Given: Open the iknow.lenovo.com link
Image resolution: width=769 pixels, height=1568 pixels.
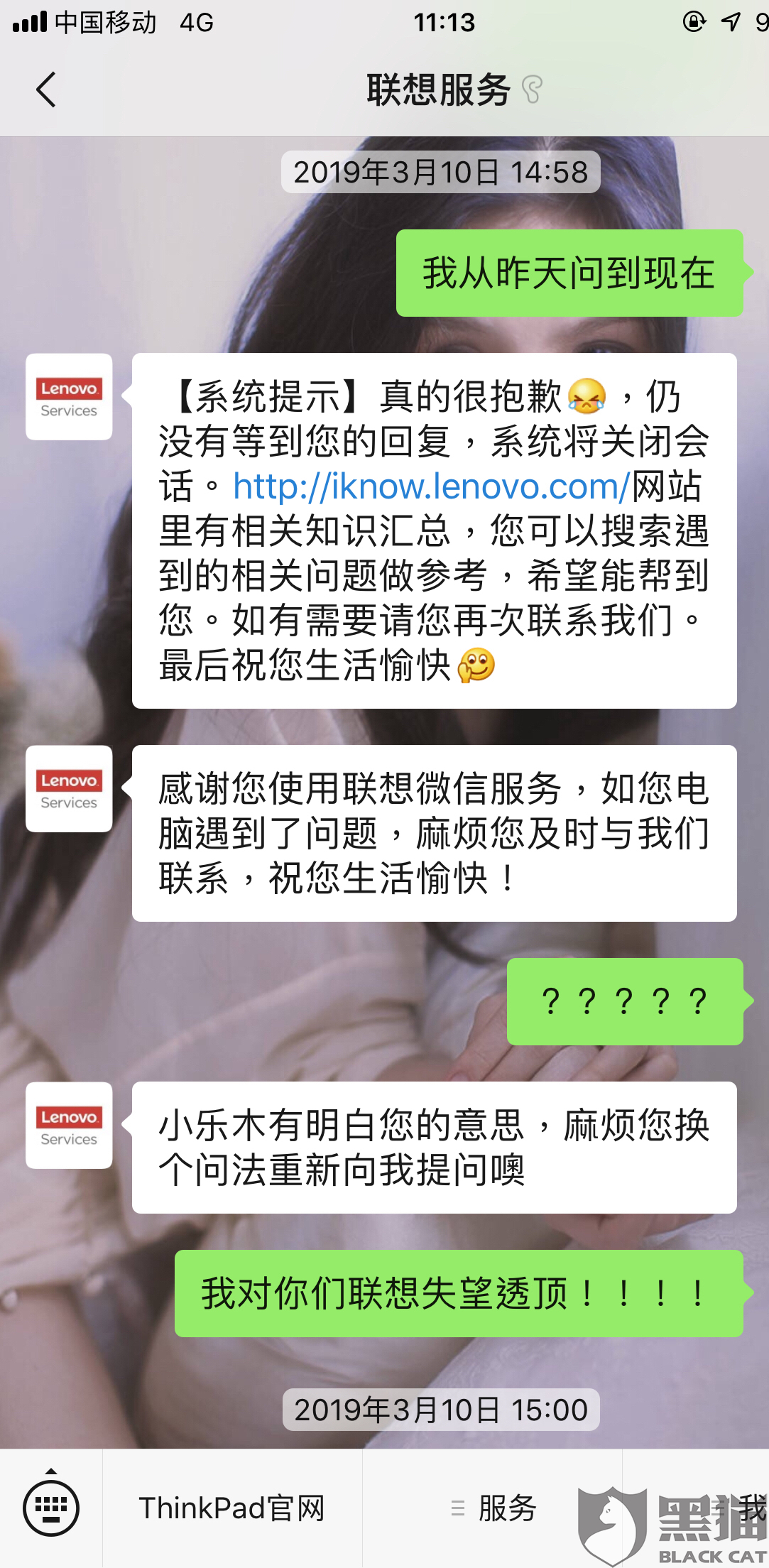Looking at the screenshot, I should point(431,487).
